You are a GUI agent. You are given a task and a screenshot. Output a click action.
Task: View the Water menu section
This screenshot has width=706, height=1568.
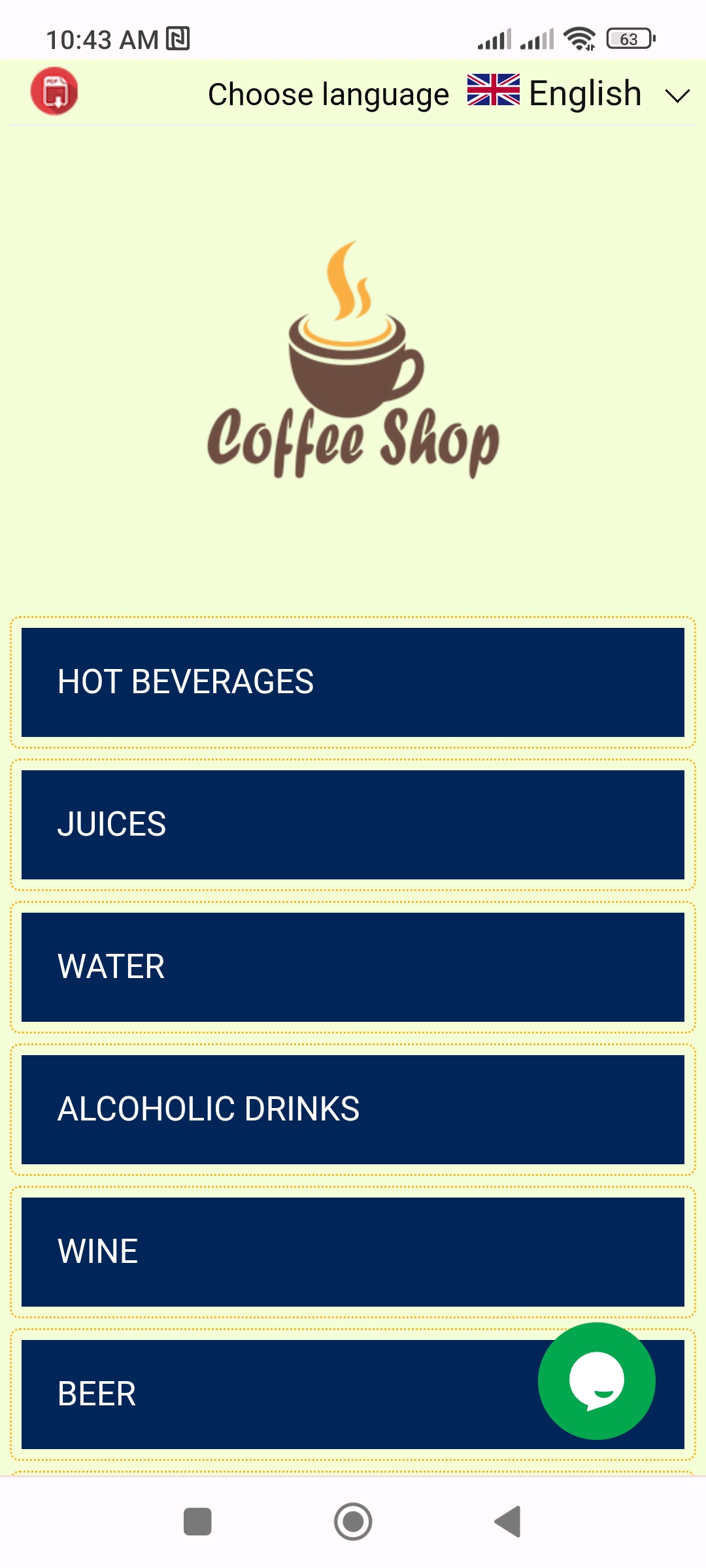353,967
